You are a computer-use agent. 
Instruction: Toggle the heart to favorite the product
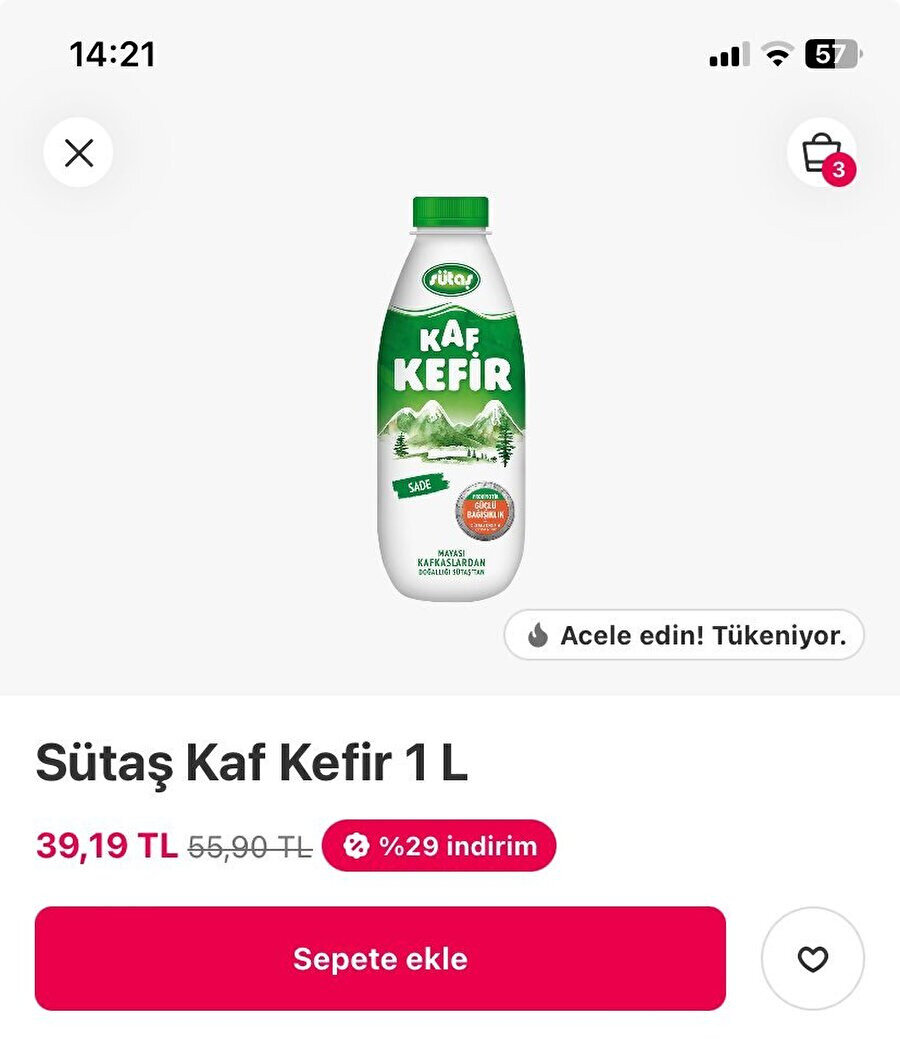(812, 960)
